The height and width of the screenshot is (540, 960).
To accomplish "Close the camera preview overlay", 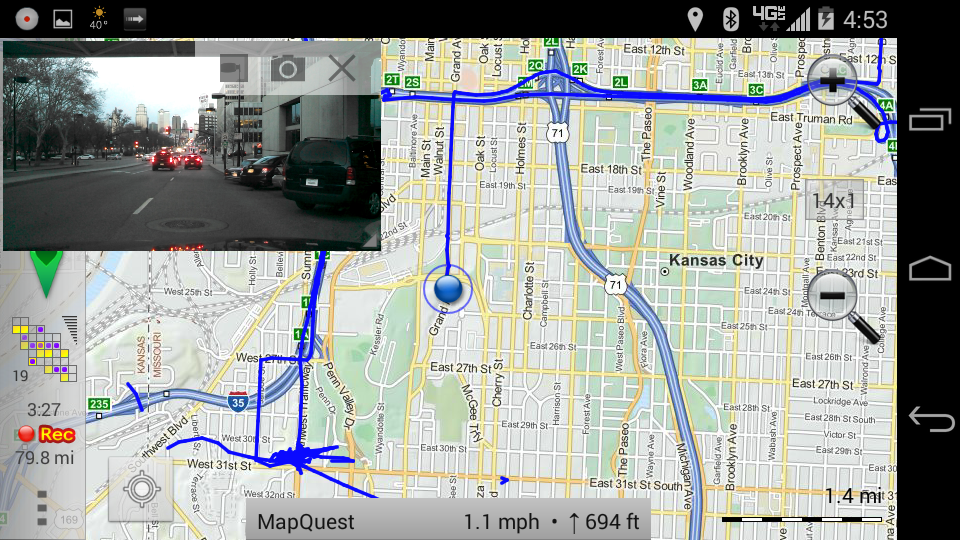I will tap(342, 68).
